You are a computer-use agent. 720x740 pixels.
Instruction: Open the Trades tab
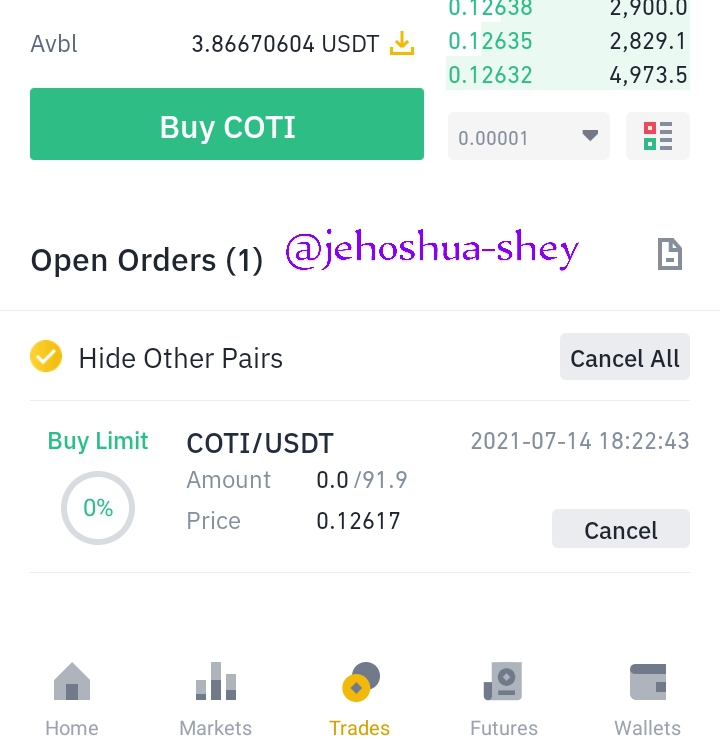coord(360,699)
